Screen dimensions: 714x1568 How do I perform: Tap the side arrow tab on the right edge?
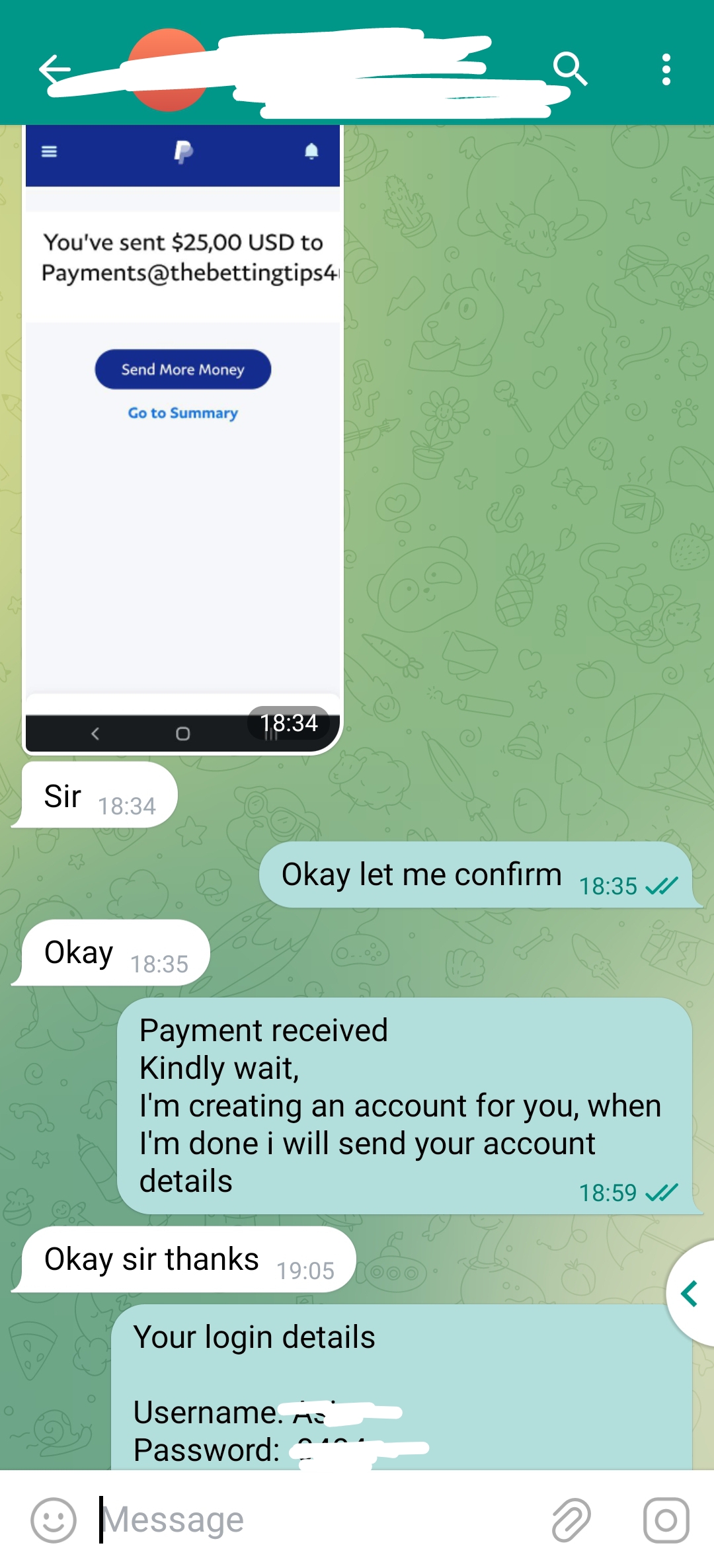[690, 1294]
